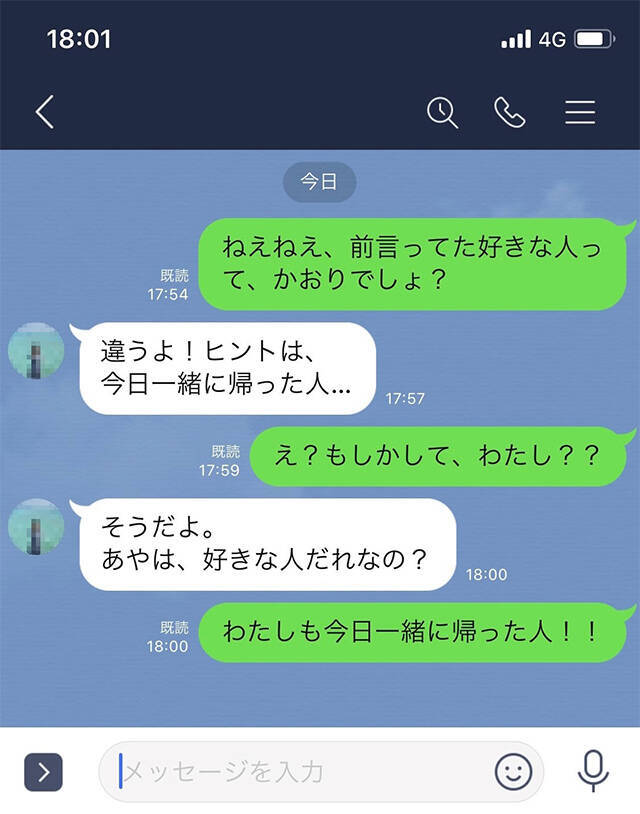The height and width of the screenshot is (814, 640).
Task: Open profile picture beside そうだよ。 message
Action: 36,528
